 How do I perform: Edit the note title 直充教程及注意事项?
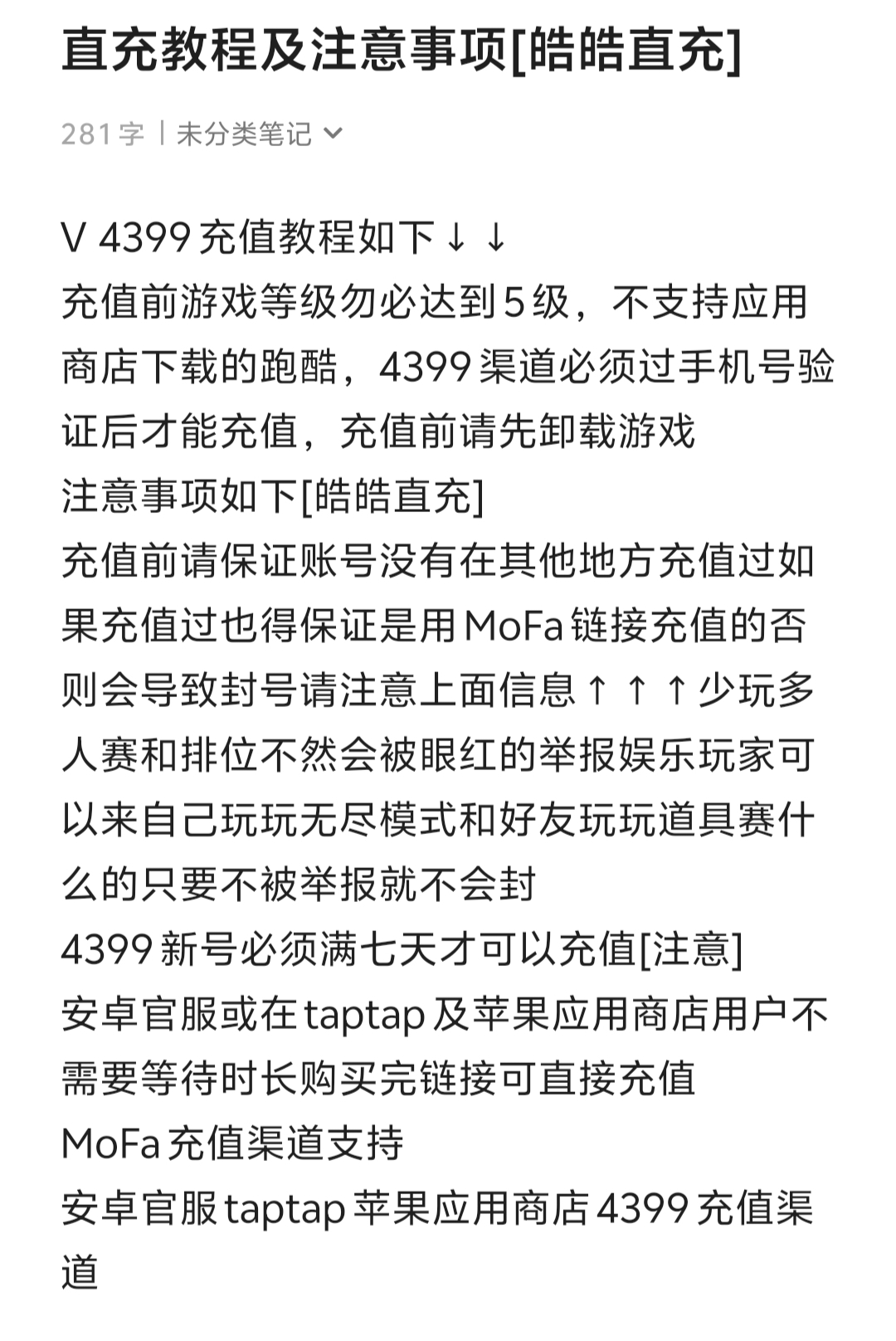click(x=402, y=51)
